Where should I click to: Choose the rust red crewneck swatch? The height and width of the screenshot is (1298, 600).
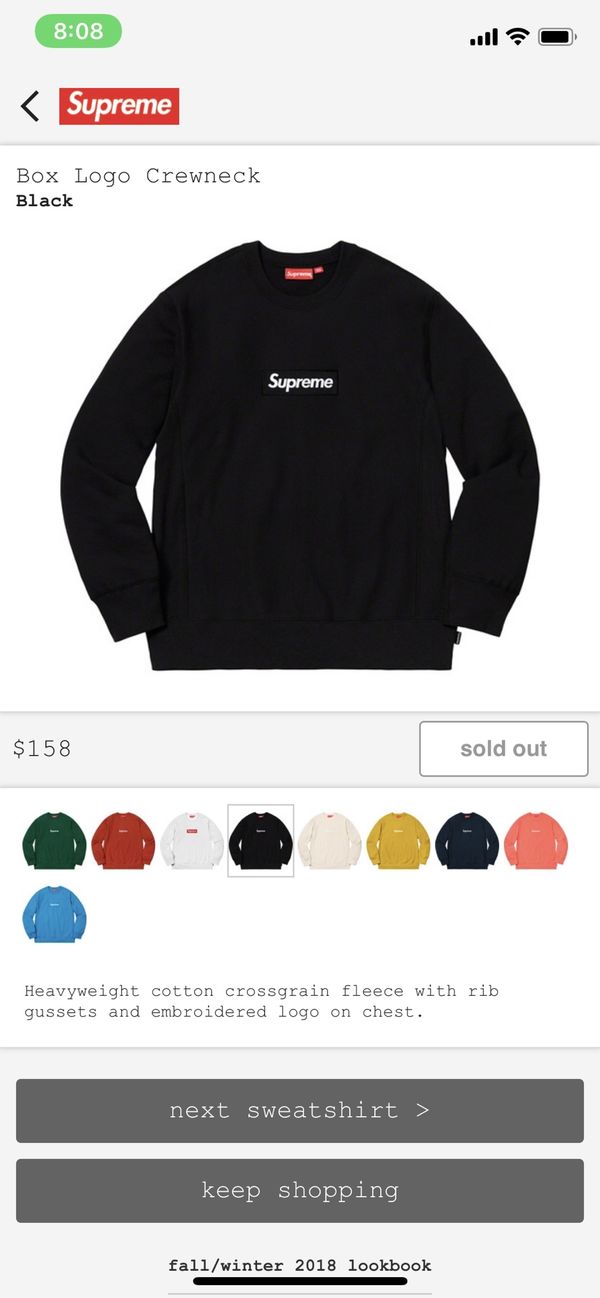point(124,841)
